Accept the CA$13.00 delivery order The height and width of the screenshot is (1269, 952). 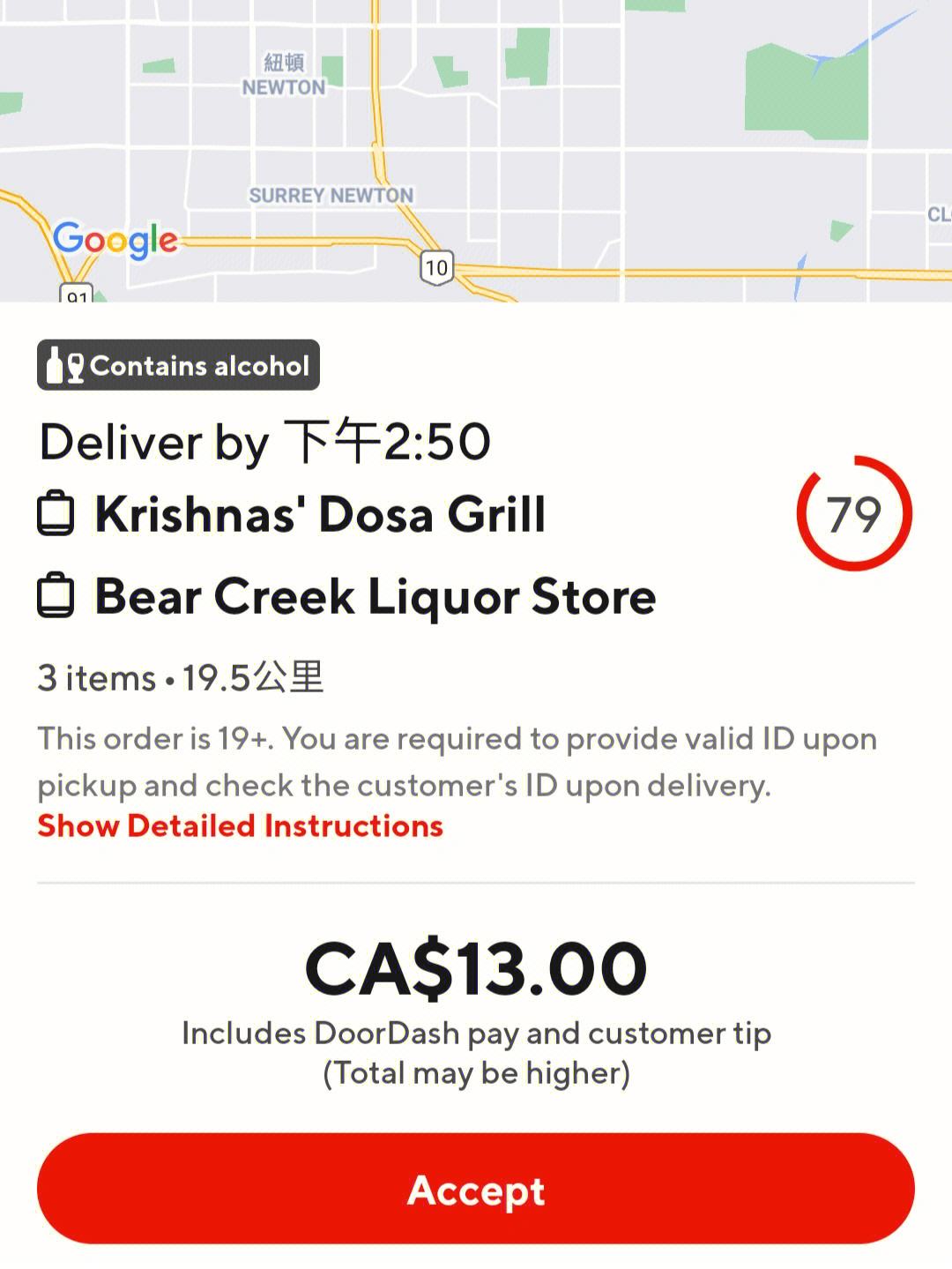[476, 1189]
